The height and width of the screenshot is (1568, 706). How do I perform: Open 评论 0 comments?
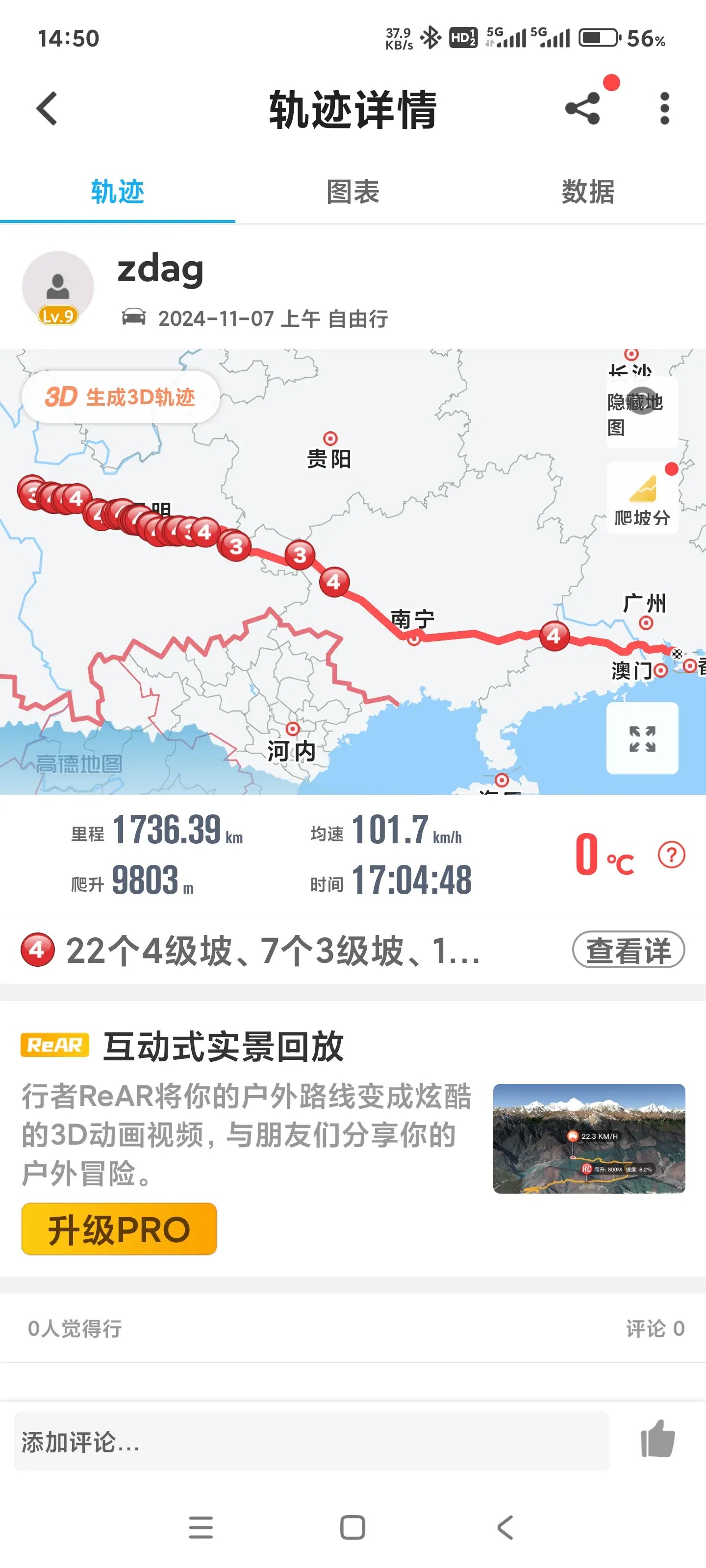(655, 1328)
